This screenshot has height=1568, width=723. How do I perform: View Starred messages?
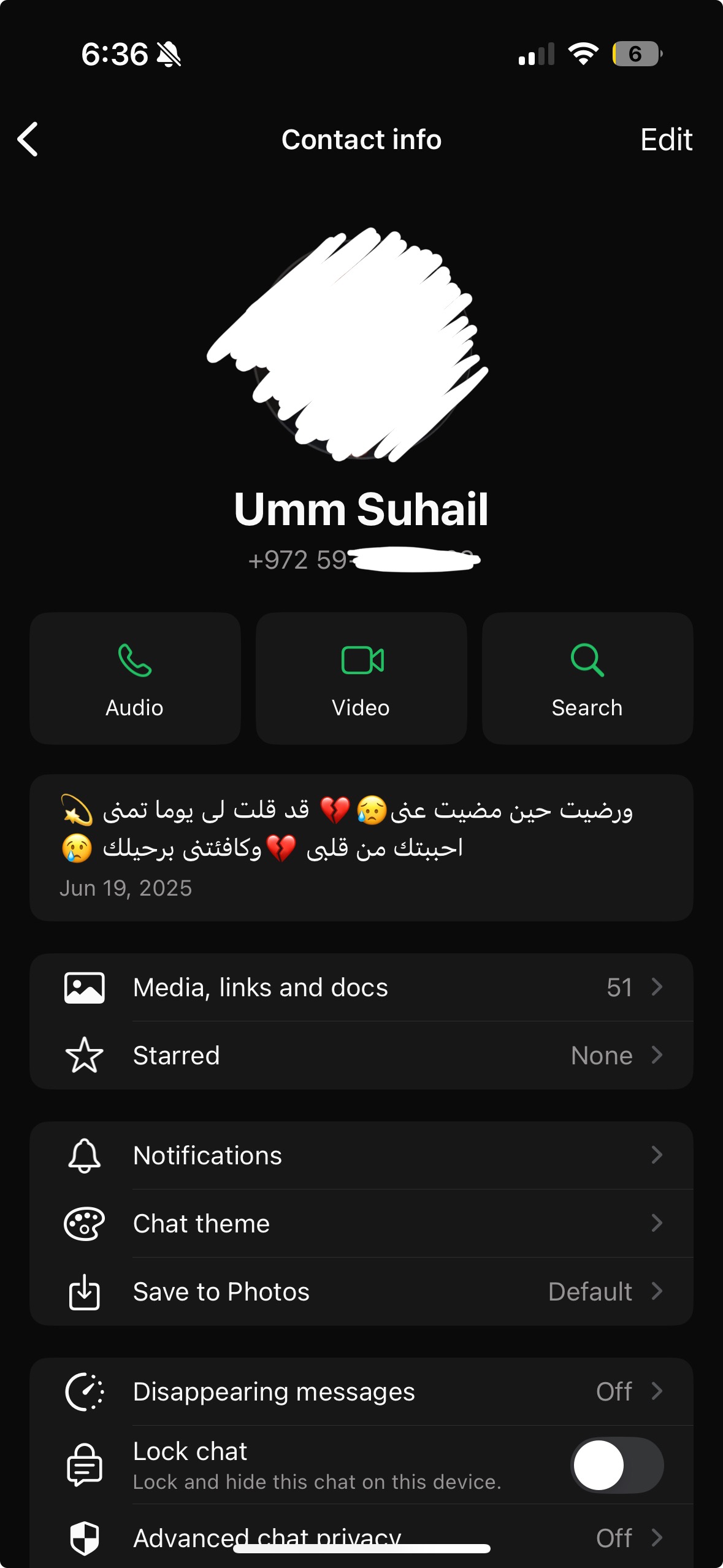pyautogui.click(x=361, y=1056)
